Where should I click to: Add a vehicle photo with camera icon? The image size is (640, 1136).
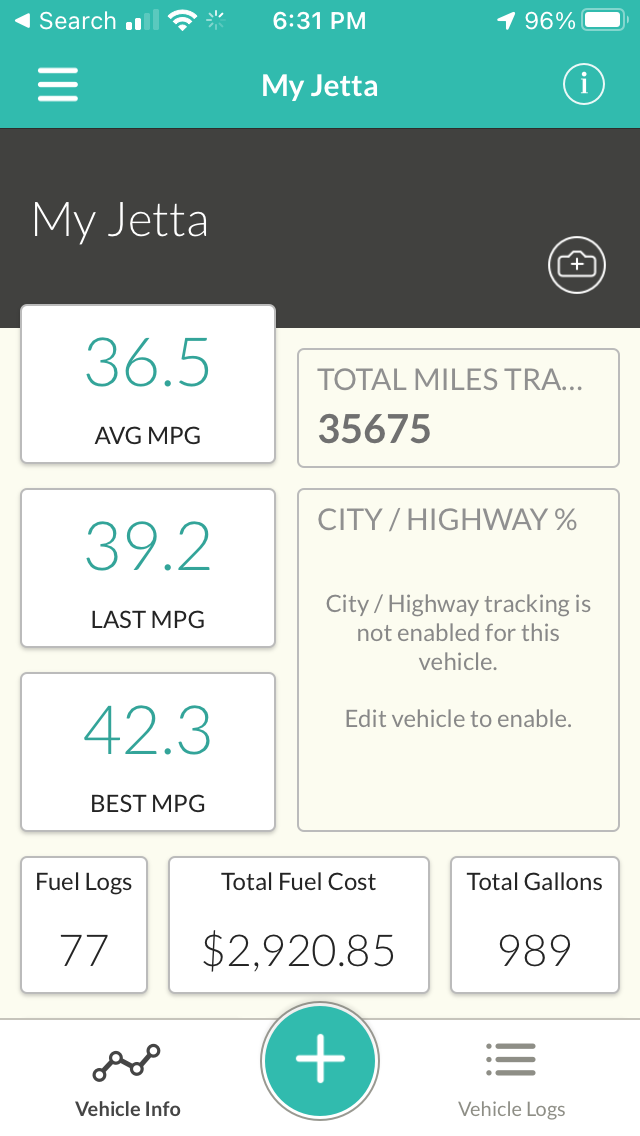(x=577, y=265)
